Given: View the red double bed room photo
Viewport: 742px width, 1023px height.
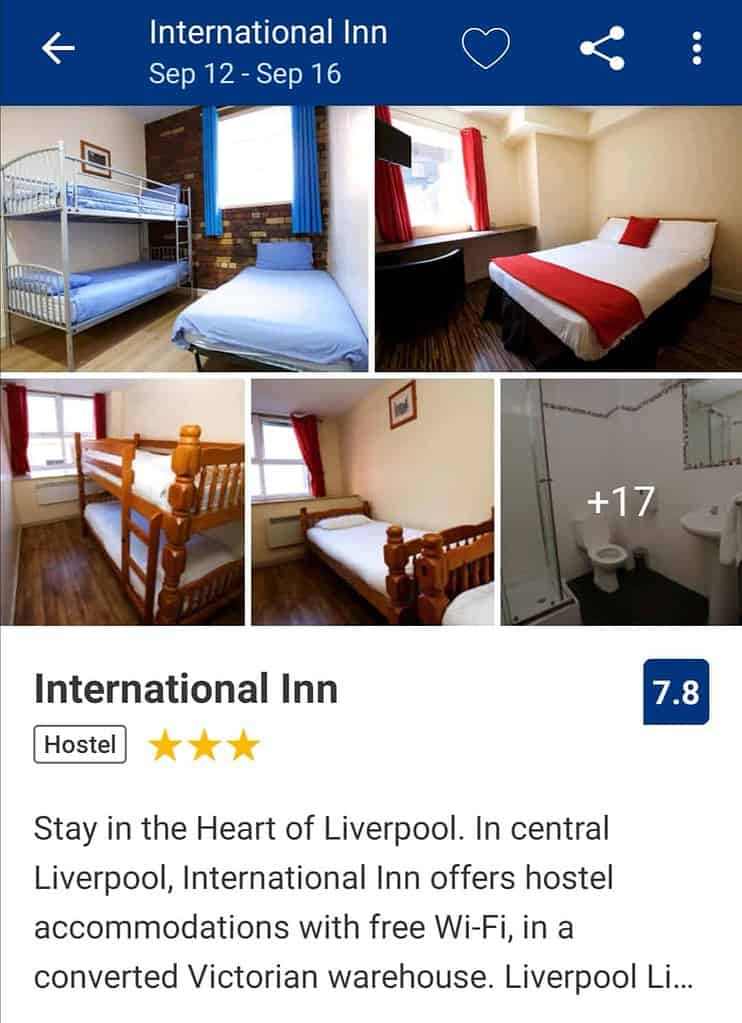Looking at the screenshot, I should [558, 239].
